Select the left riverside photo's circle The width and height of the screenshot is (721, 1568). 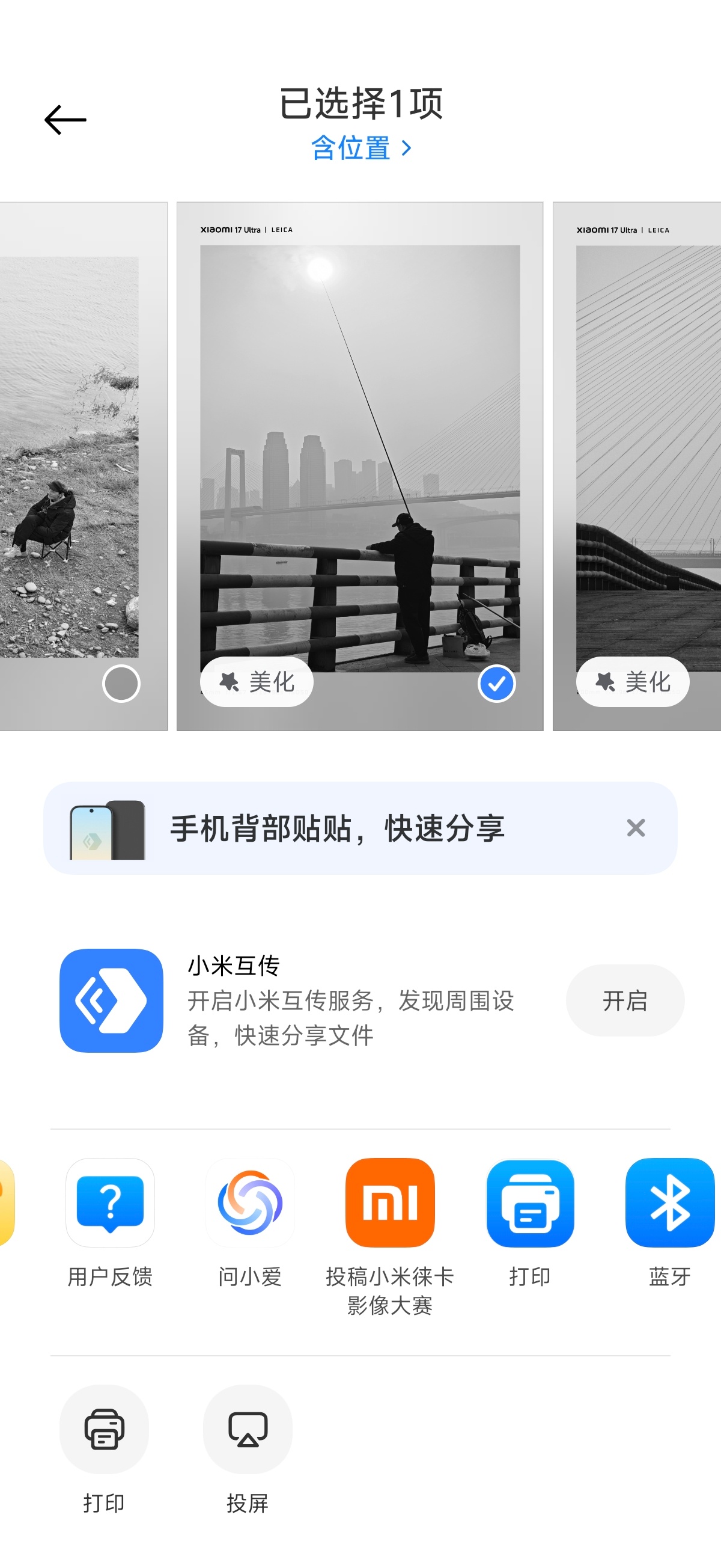tap(121, 683)
